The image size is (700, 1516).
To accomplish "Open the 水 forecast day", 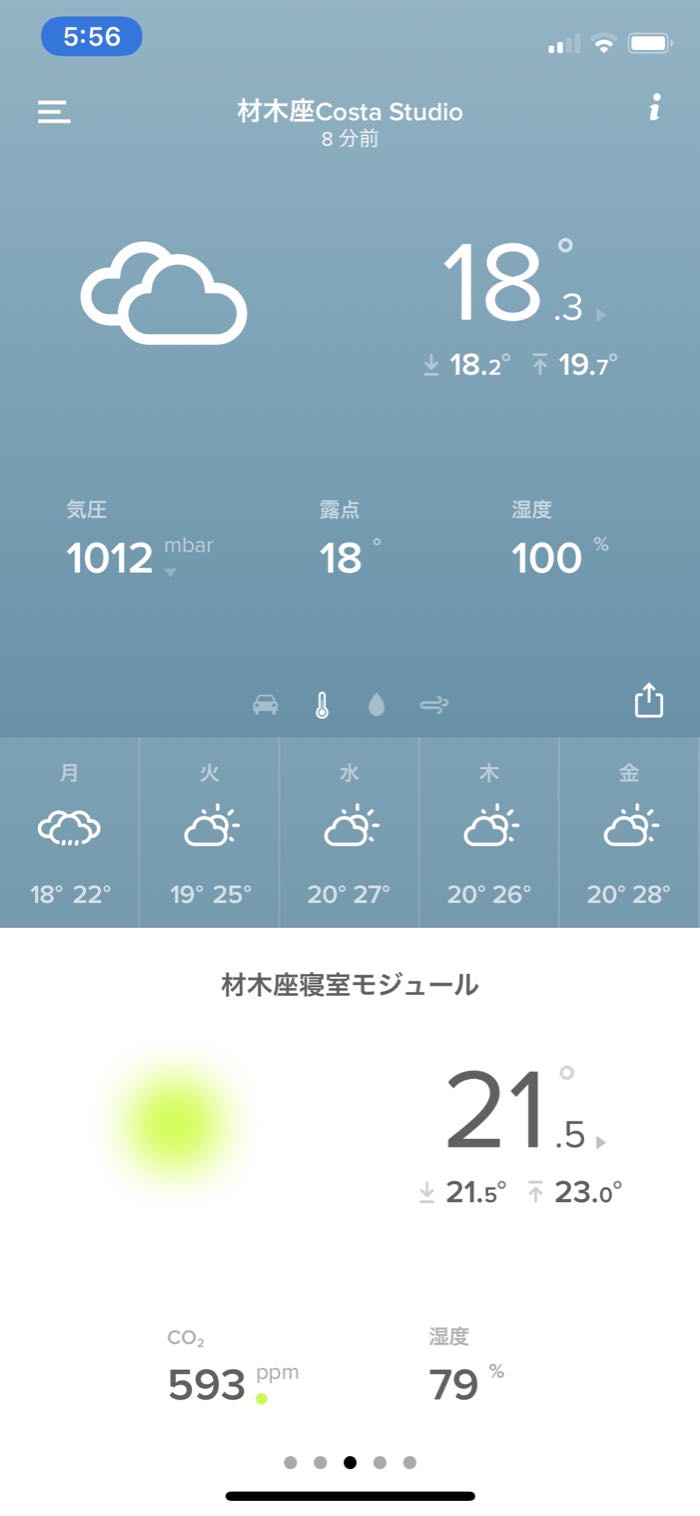I will tap(349, 833).
